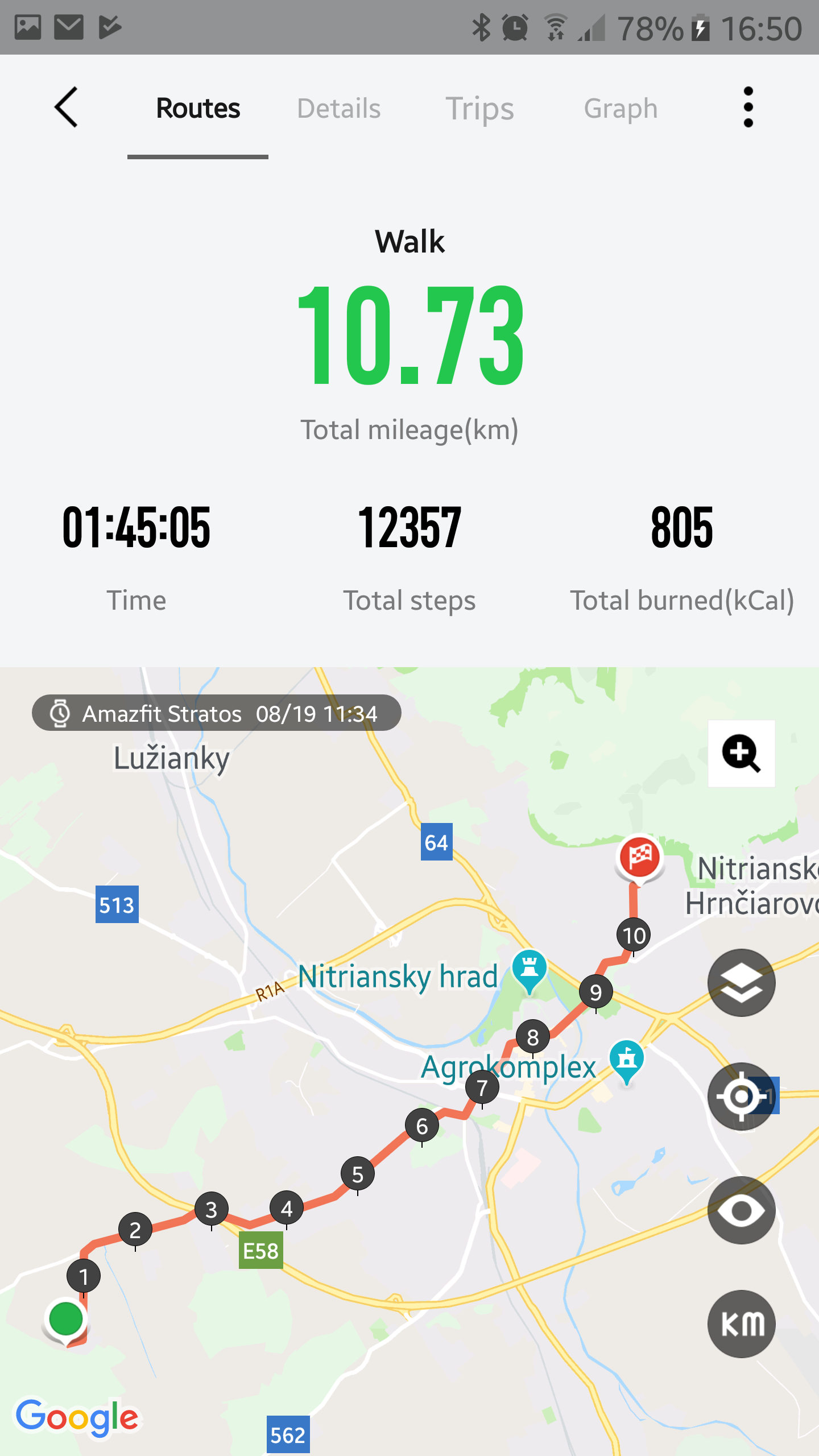Open the Graph tab

[x=621, y=108]
